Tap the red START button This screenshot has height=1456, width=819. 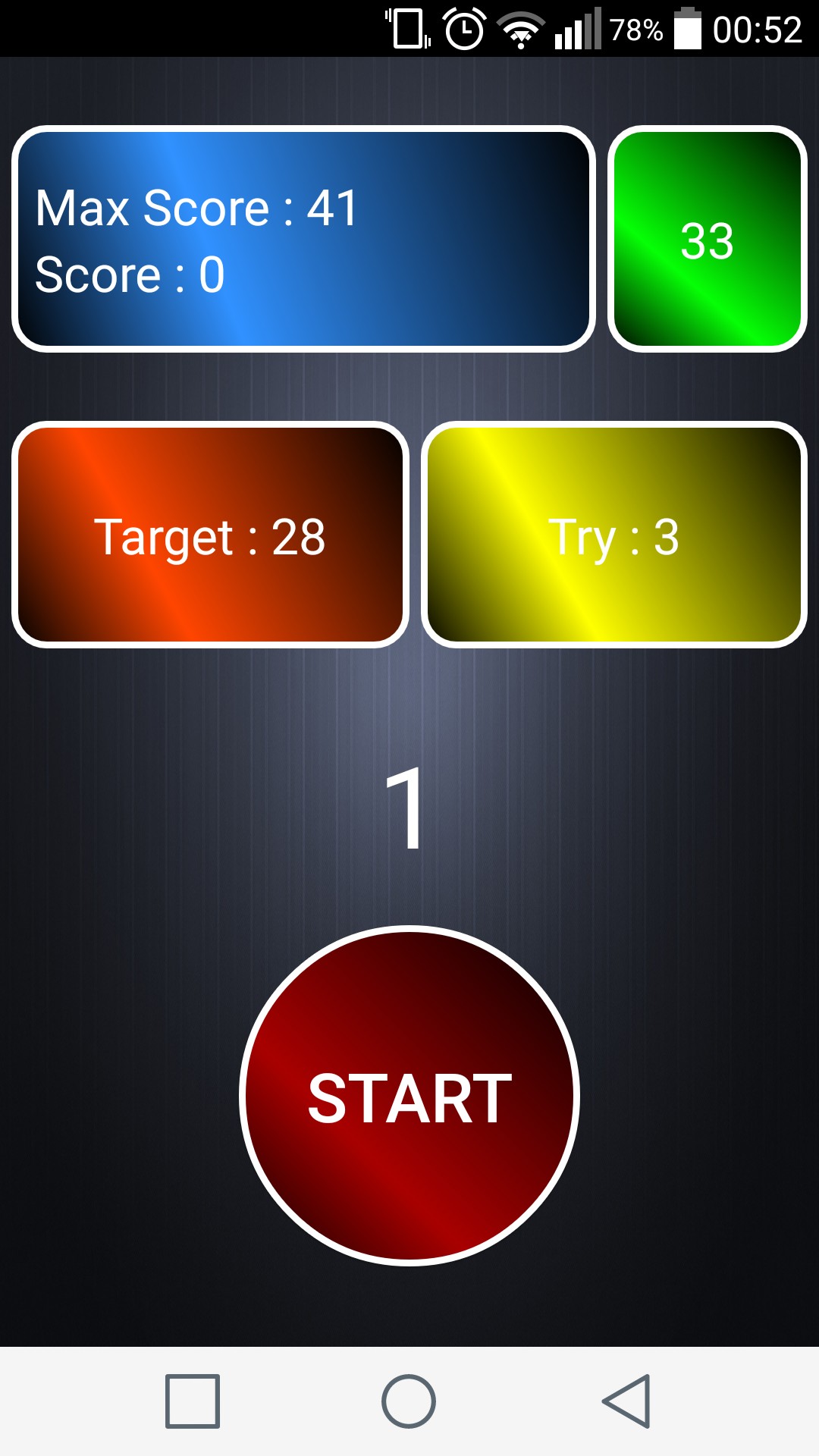point(409,1096)
